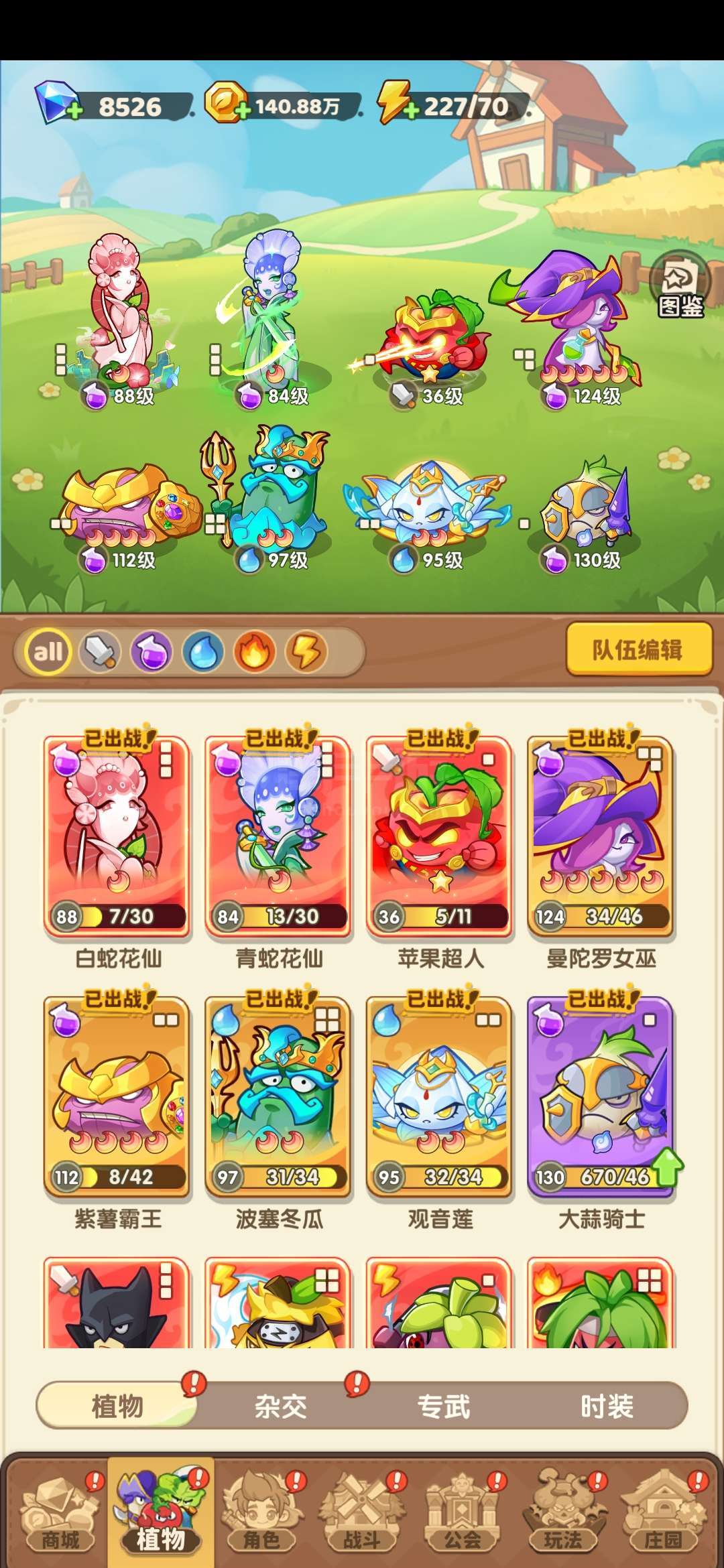
Task: Tap the 队伍编辑 team edit button
Action: tap(639, 649)
